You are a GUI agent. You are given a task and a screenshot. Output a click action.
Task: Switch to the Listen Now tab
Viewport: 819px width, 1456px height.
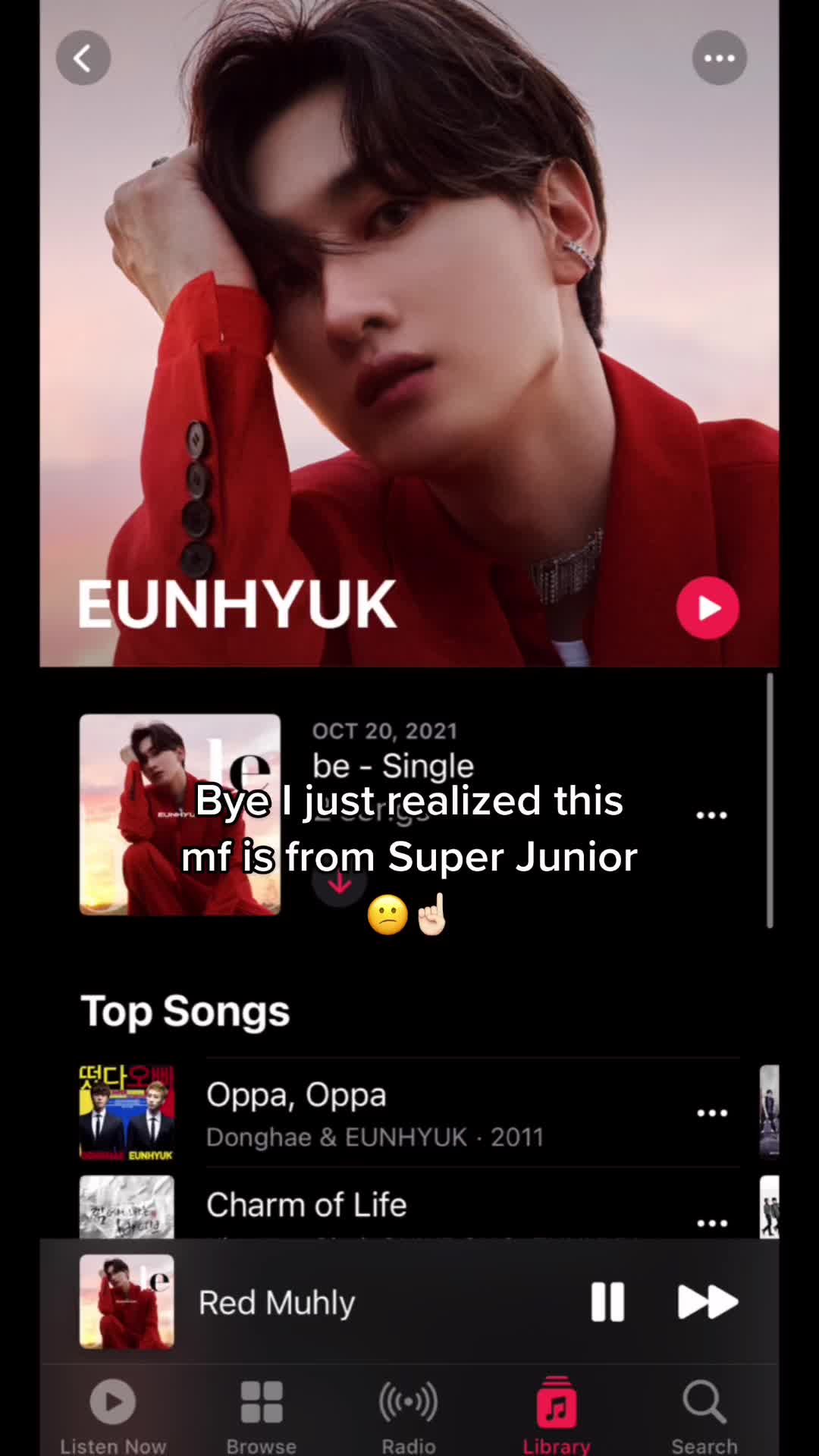[x=113, y=1415]
